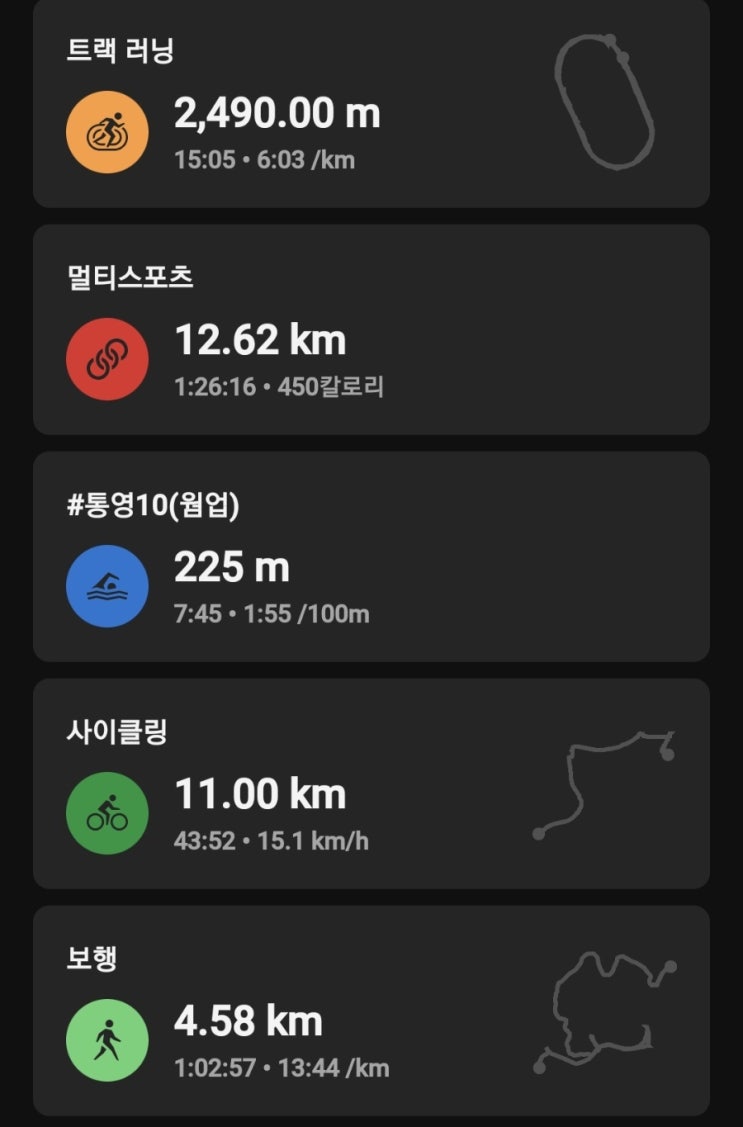Screen dimensions: 743x1127
Task: Open the 트랙 러닝 2,490.00 m activity
Action: point(370,105)
